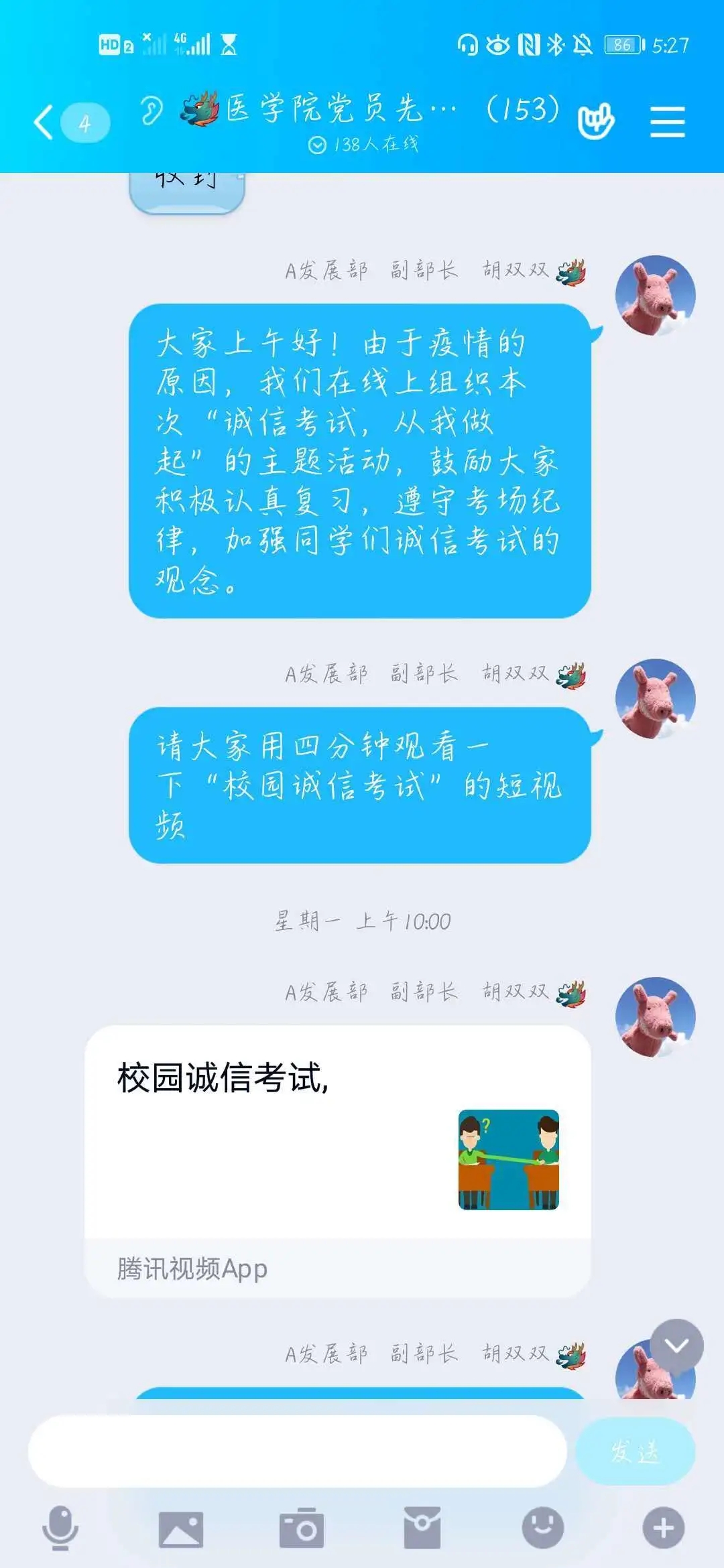Toggle the earpiece mode ear icon
Screen dimensions: 724x1568
pyautogui.click(x=152, y=111)
